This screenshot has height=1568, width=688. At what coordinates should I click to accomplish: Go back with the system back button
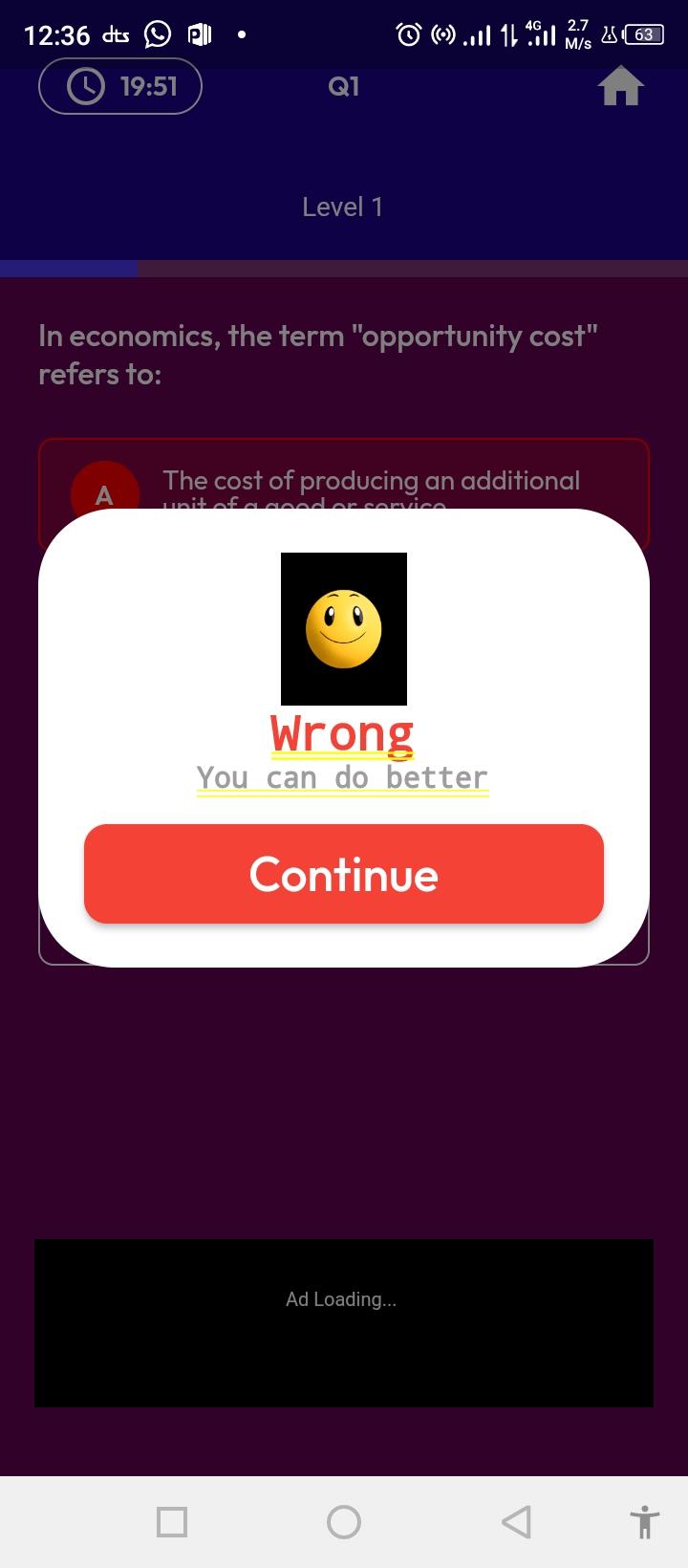pos(516,1521)
